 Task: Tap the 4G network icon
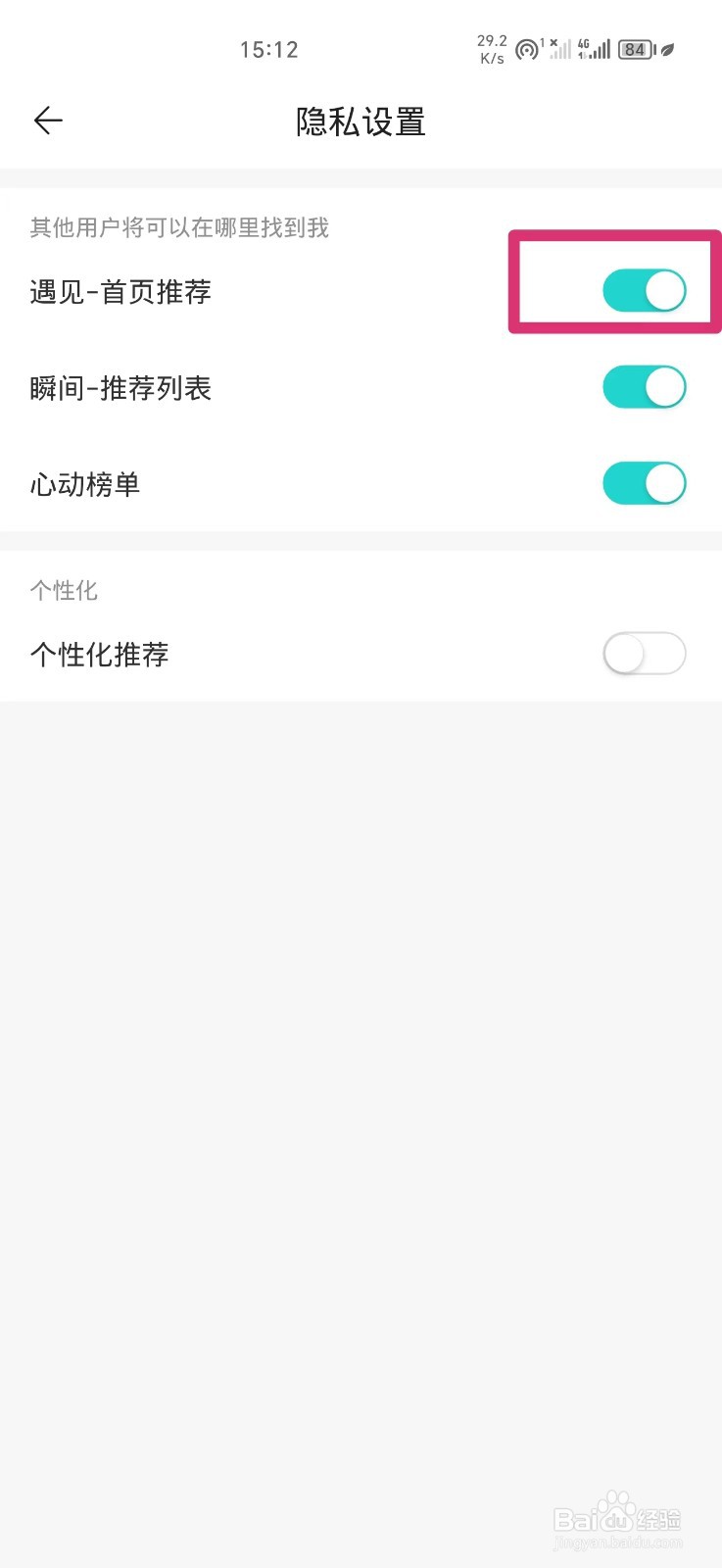tap(585, 46)
